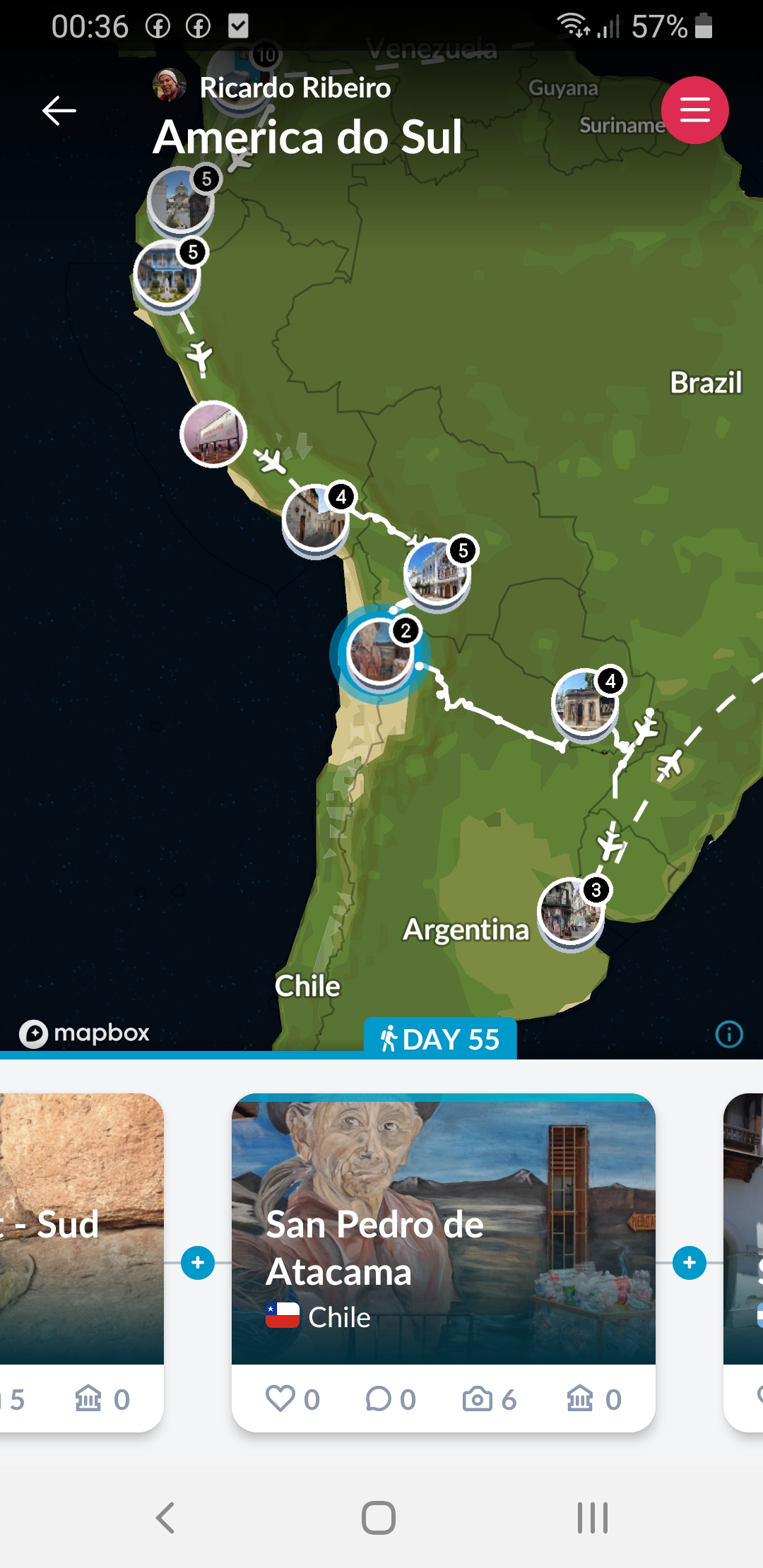Open the red hamburger menu
Viewport: 763px width, 1568px height.
[x=694, y=110]
